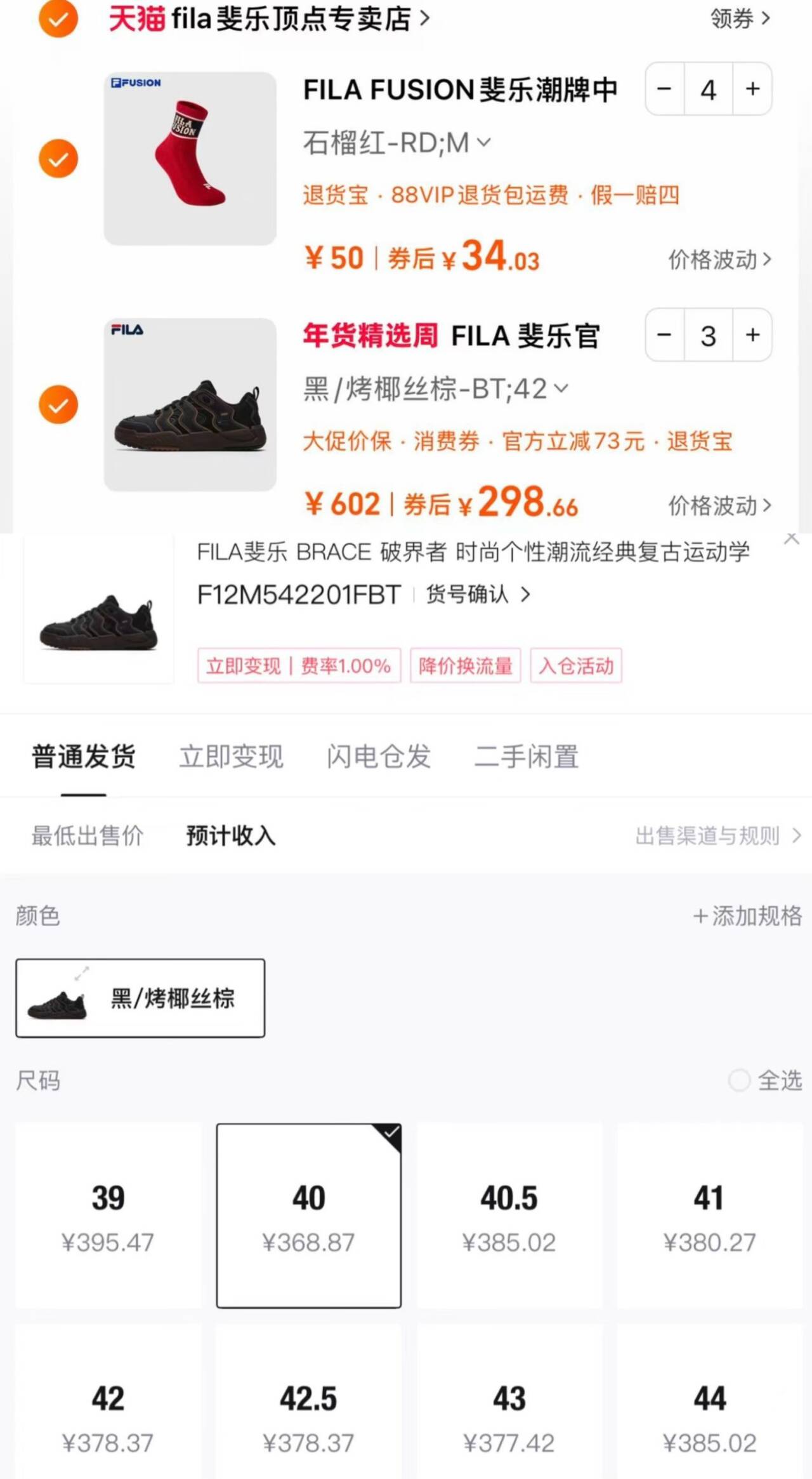
Task: Tap 领券 to get store coupons
Action: 740,19
